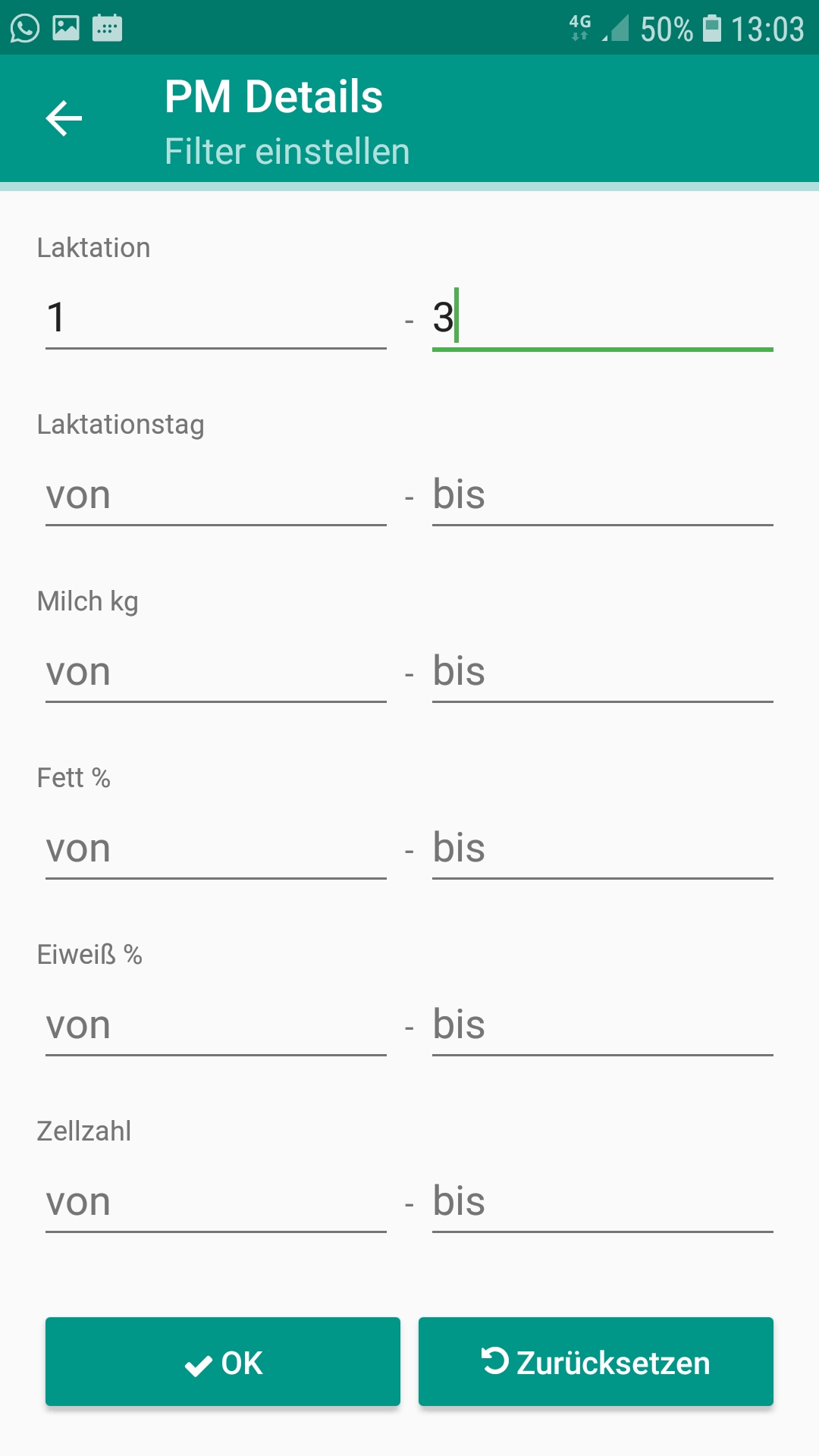Confirm the filter with OK
This screenshot has height=1456, width=819.
222,1362
